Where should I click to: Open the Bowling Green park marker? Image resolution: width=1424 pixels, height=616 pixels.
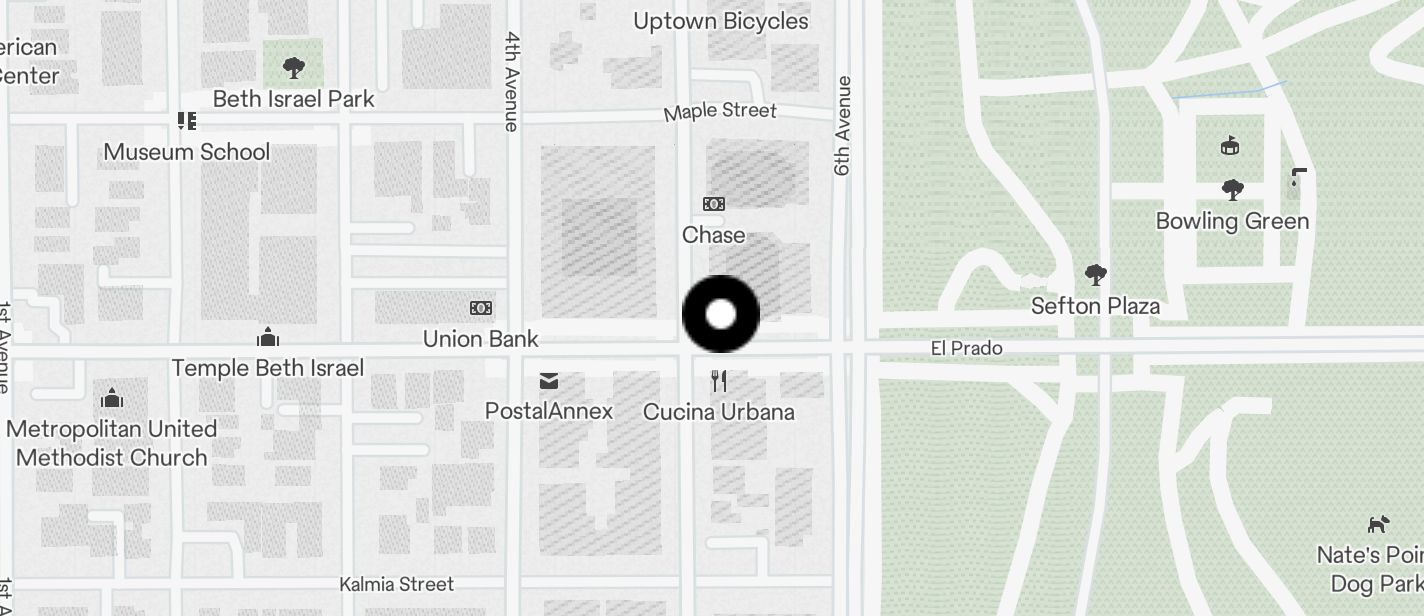click(1232, 189)
